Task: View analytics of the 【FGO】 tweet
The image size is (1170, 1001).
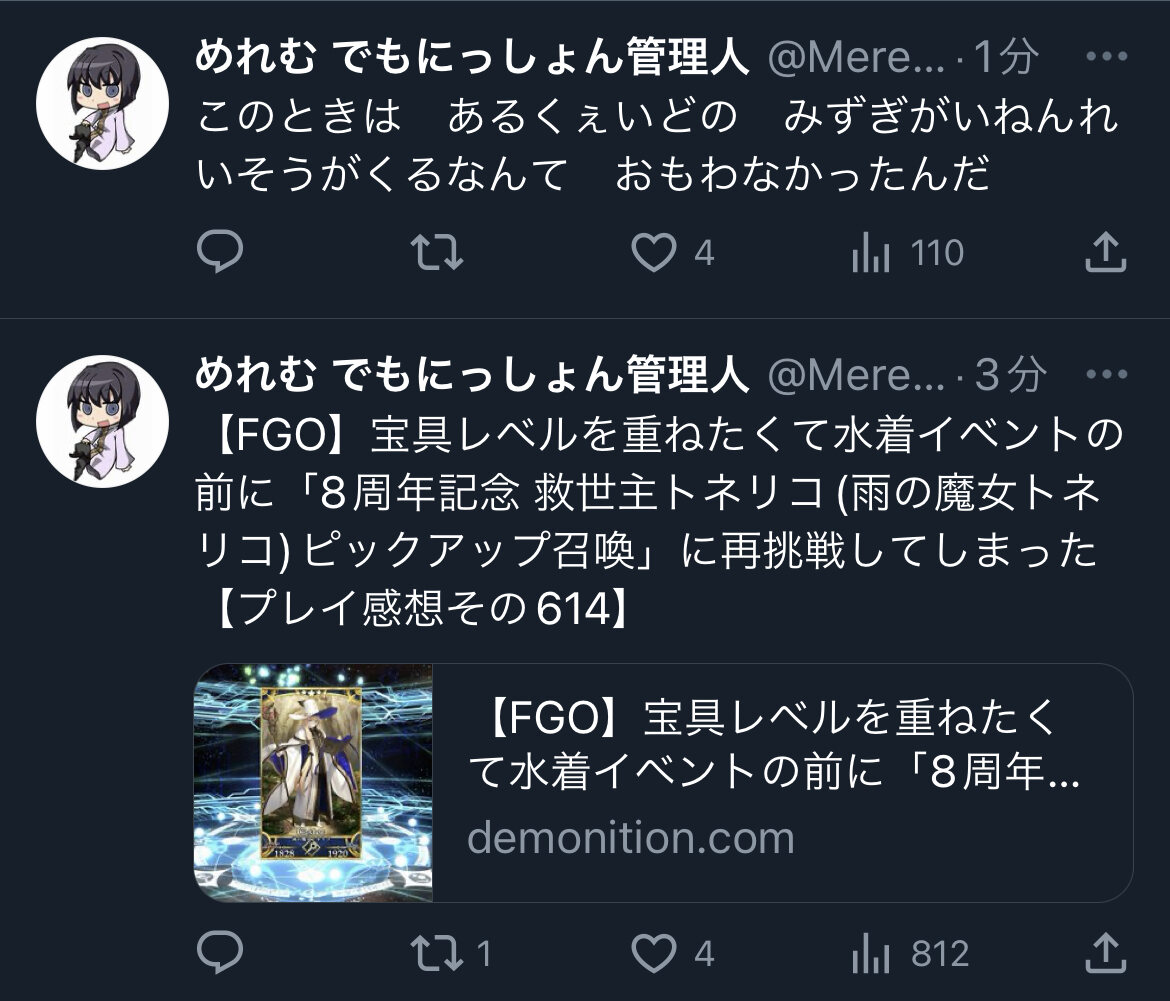Action: 872,954
